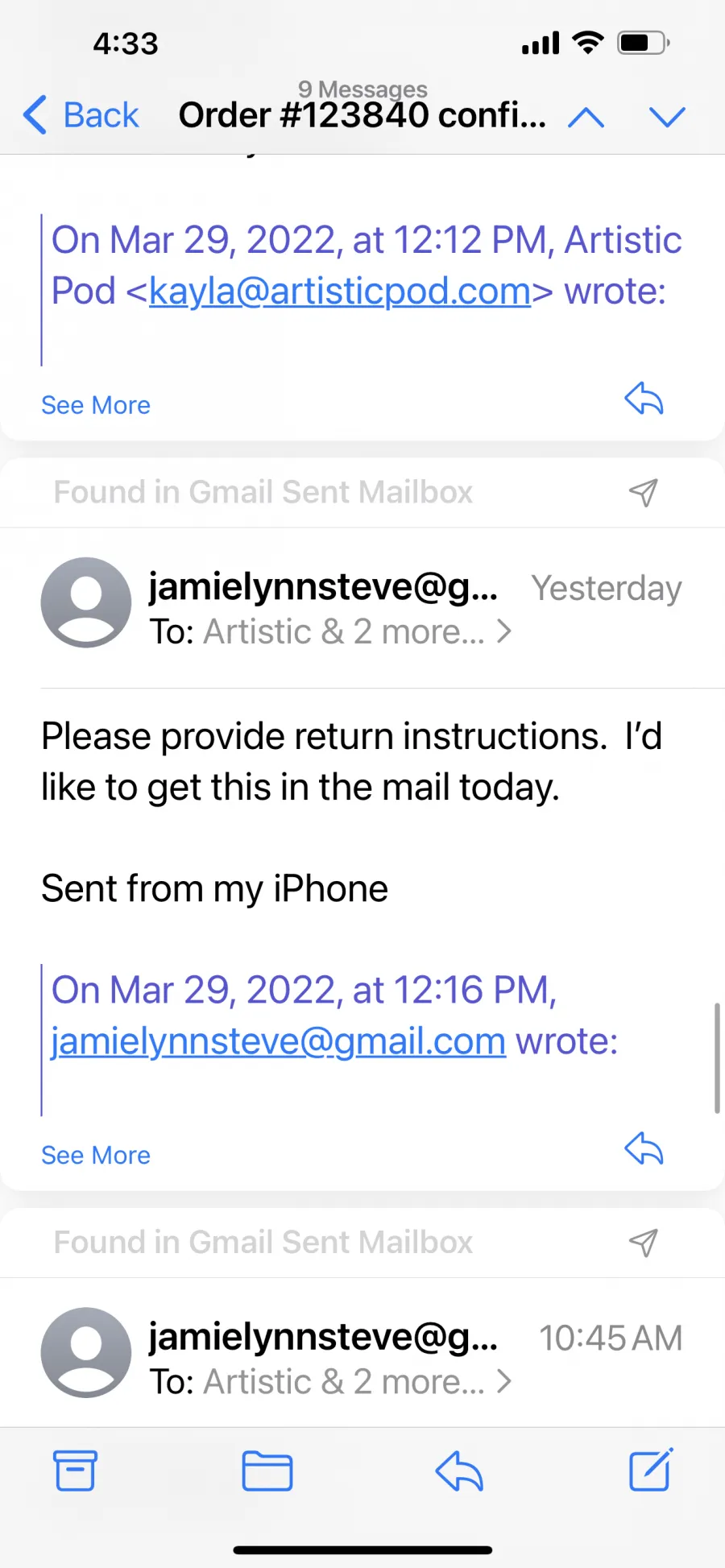The width and height of the screenshot is (725, 1568).
Task: Open sender avatar on 10:45 AM message
Action: (86, 1352)
